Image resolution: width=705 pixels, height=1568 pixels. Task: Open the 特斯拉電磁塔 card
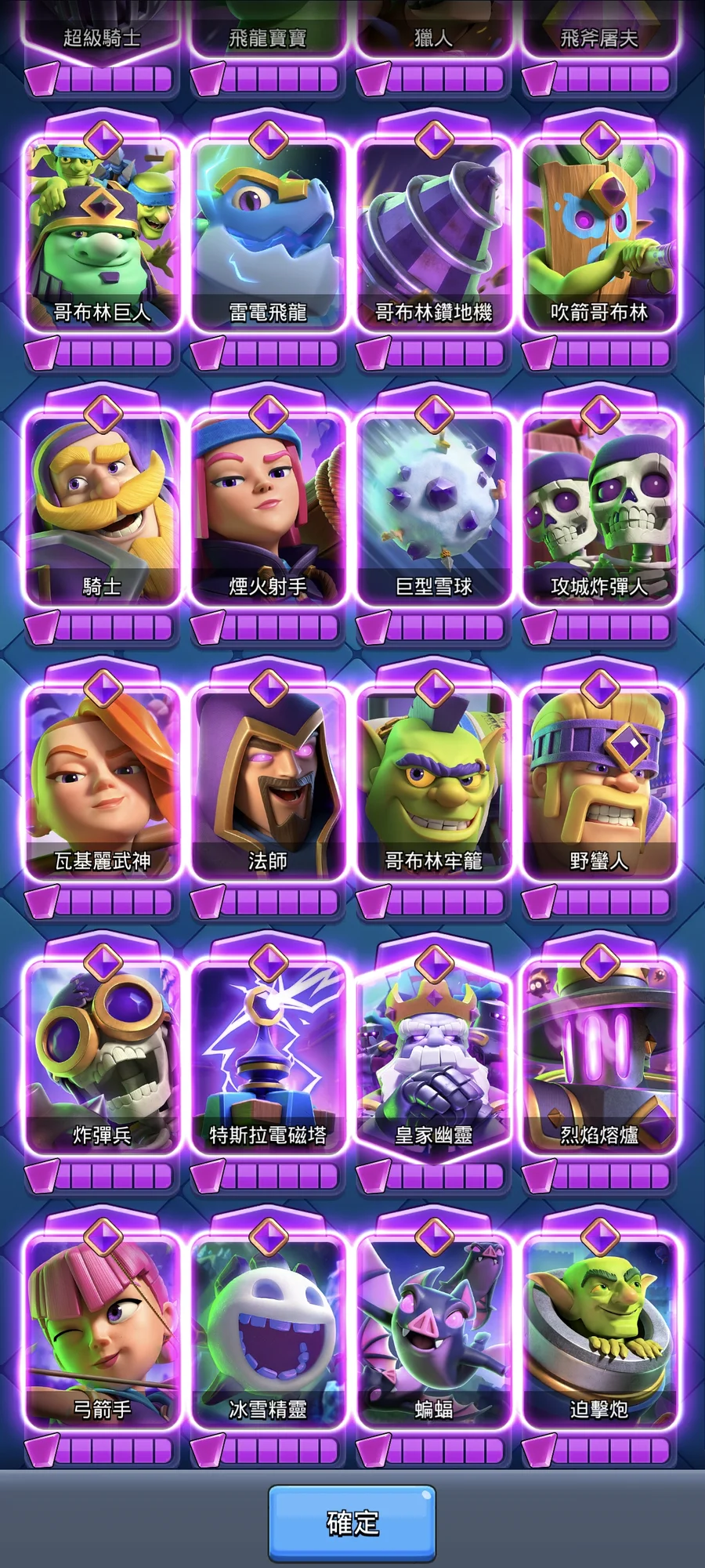[x=268, y=1058]
